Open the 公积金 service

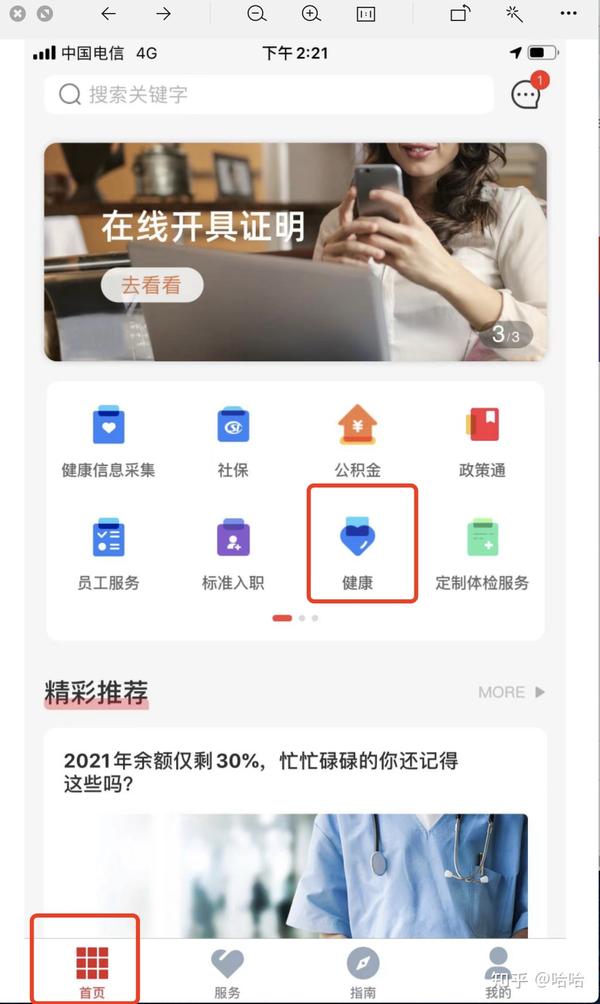(357, 440)
